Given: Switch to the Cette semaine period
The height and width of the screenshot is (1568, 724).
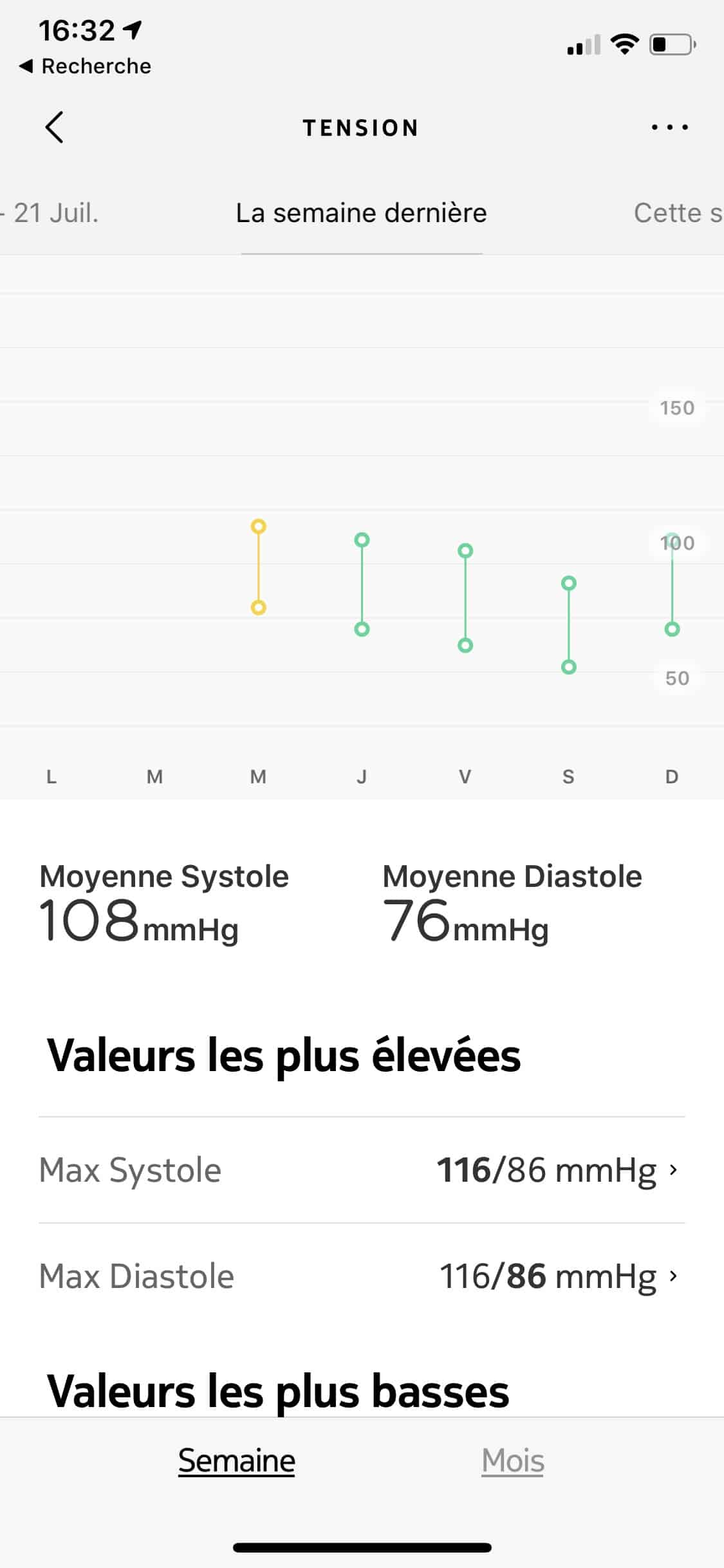Looking at the screenshot, I should coord(677,213).
